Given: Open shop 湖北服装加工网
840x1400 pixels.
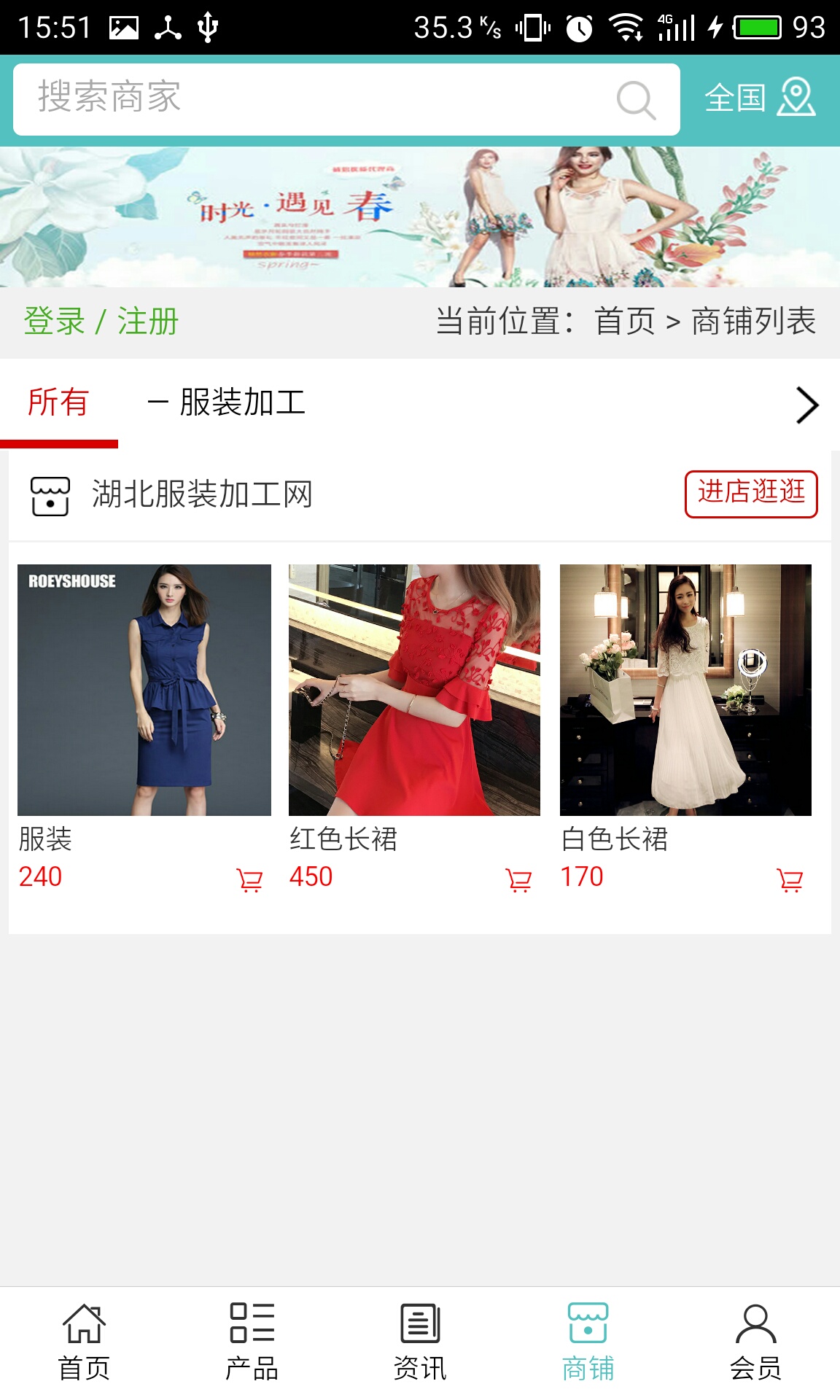Looking at the screenshot, I should coord(202,494).
